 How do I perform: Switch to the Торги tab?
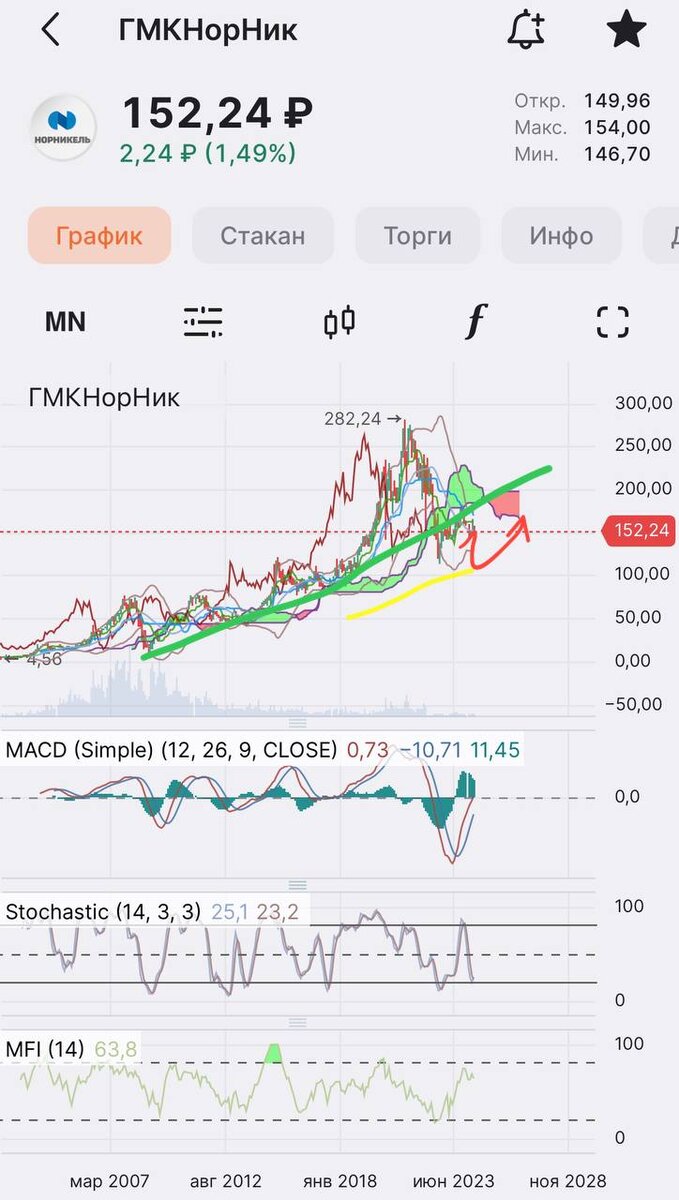(x=417, y=236)
